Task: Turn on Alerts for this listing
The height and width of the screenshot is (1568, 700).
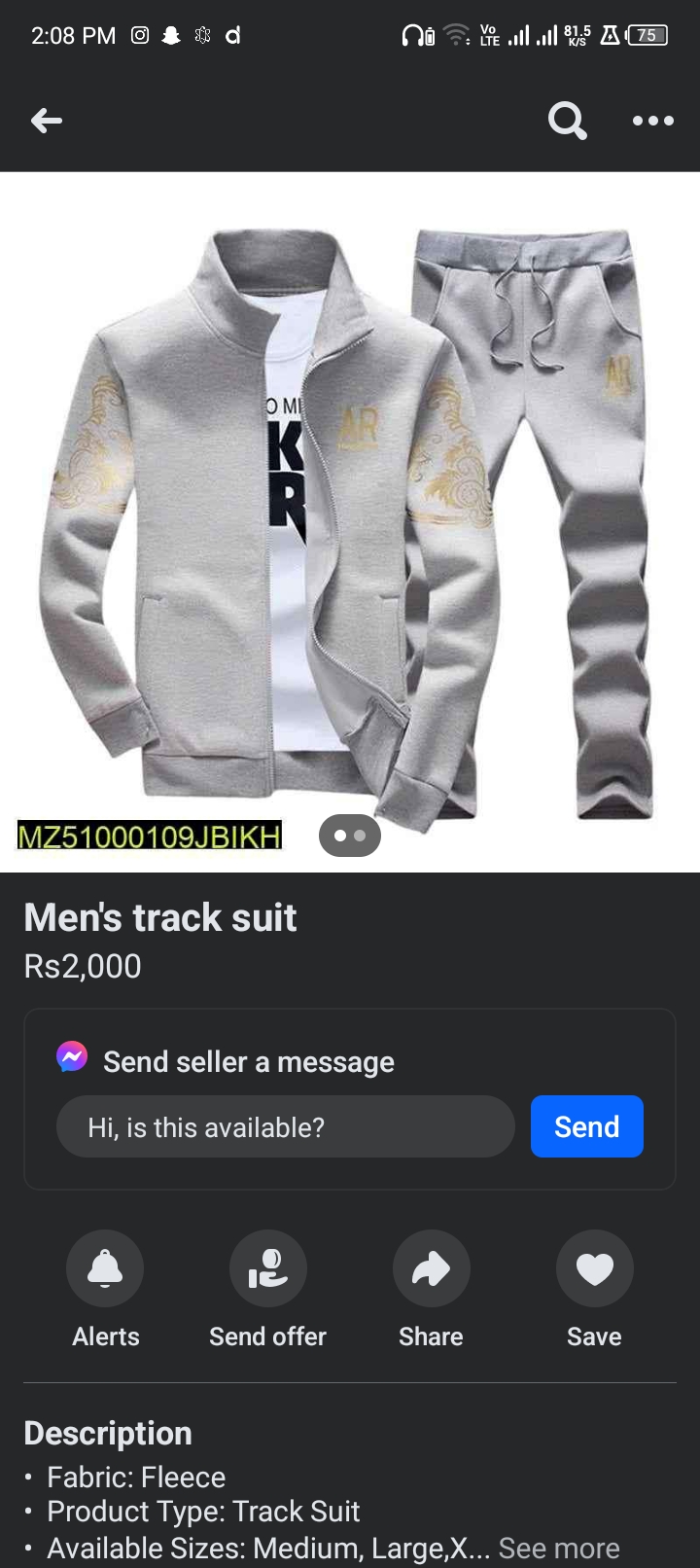Action: coord(105,1268)
